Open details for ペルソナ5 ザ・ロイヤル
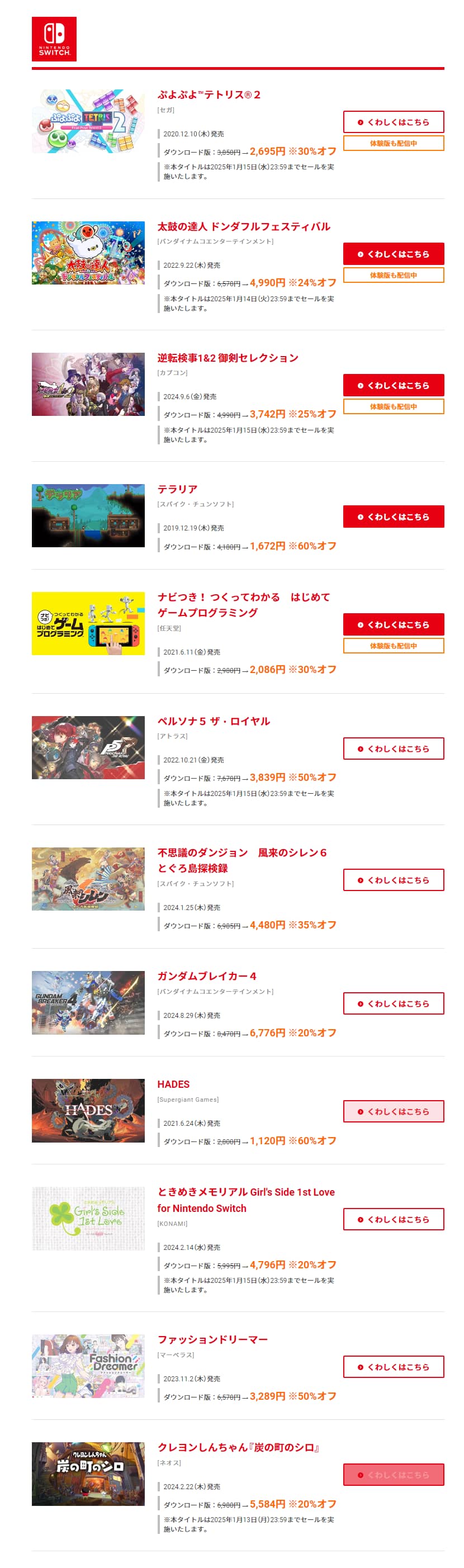 click(x=393, y=749)
